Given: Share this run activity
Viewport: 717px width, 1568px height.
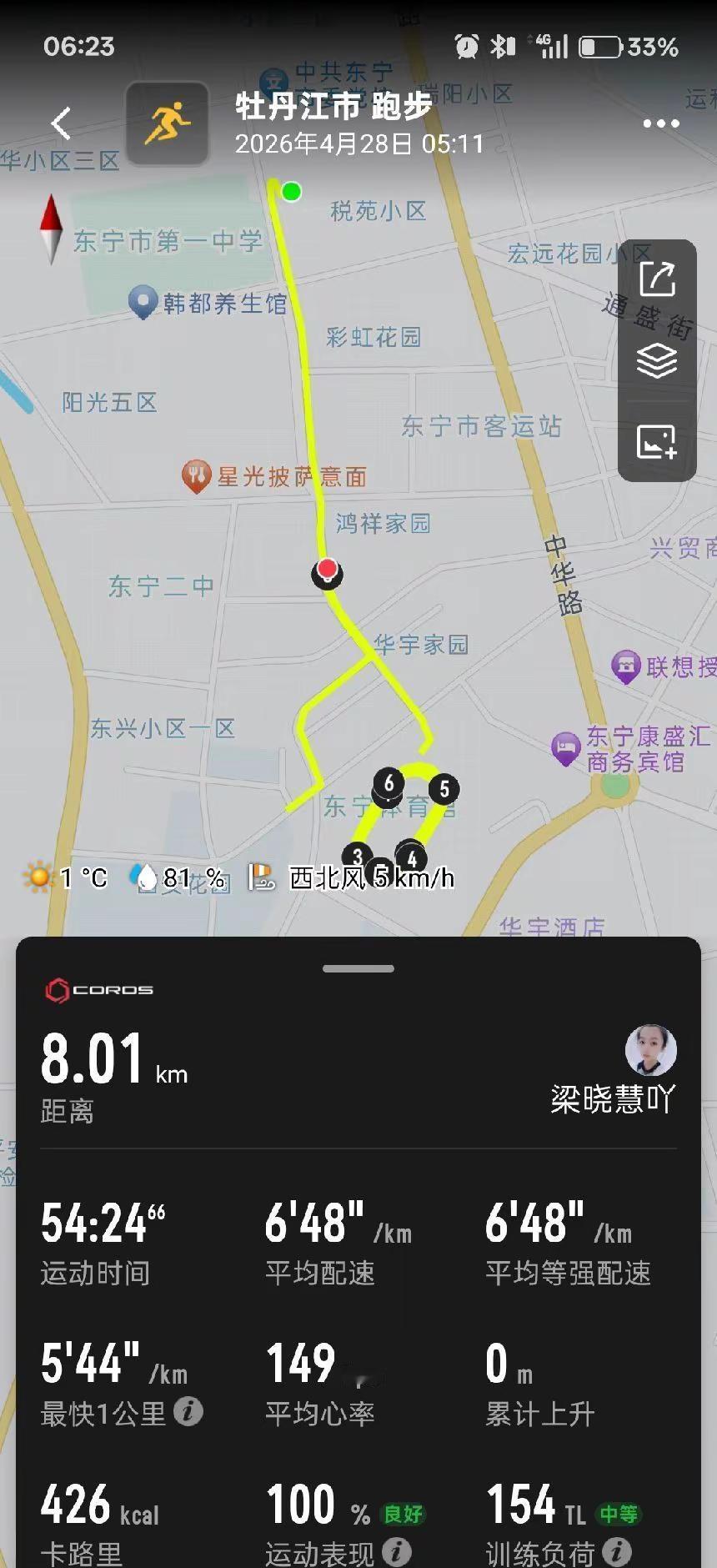Looking at the screenshot, I should 657,279.
